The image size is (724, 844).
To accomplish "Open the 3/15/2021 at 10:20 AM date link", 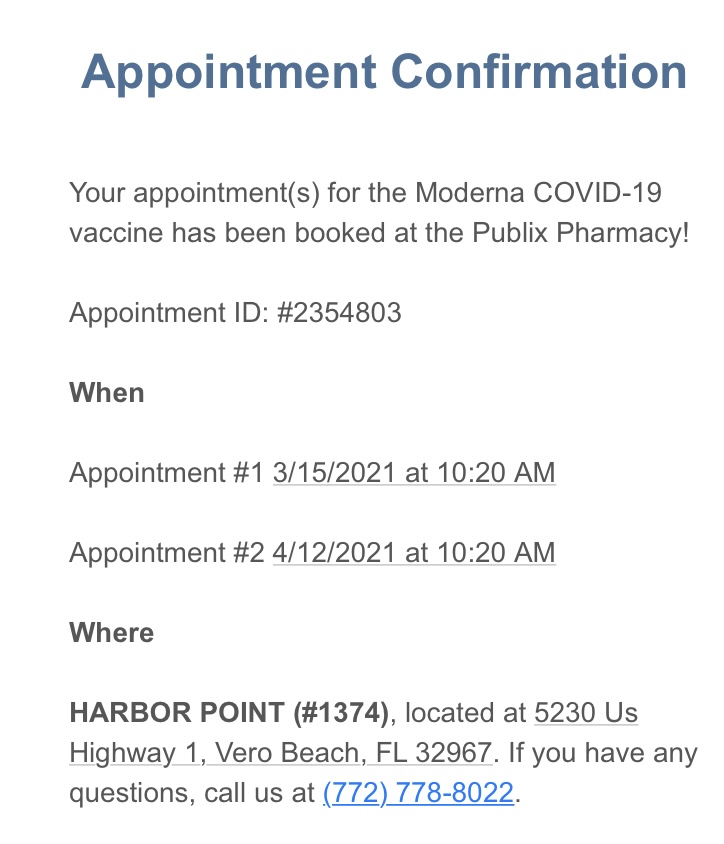I will click(413, 472).
